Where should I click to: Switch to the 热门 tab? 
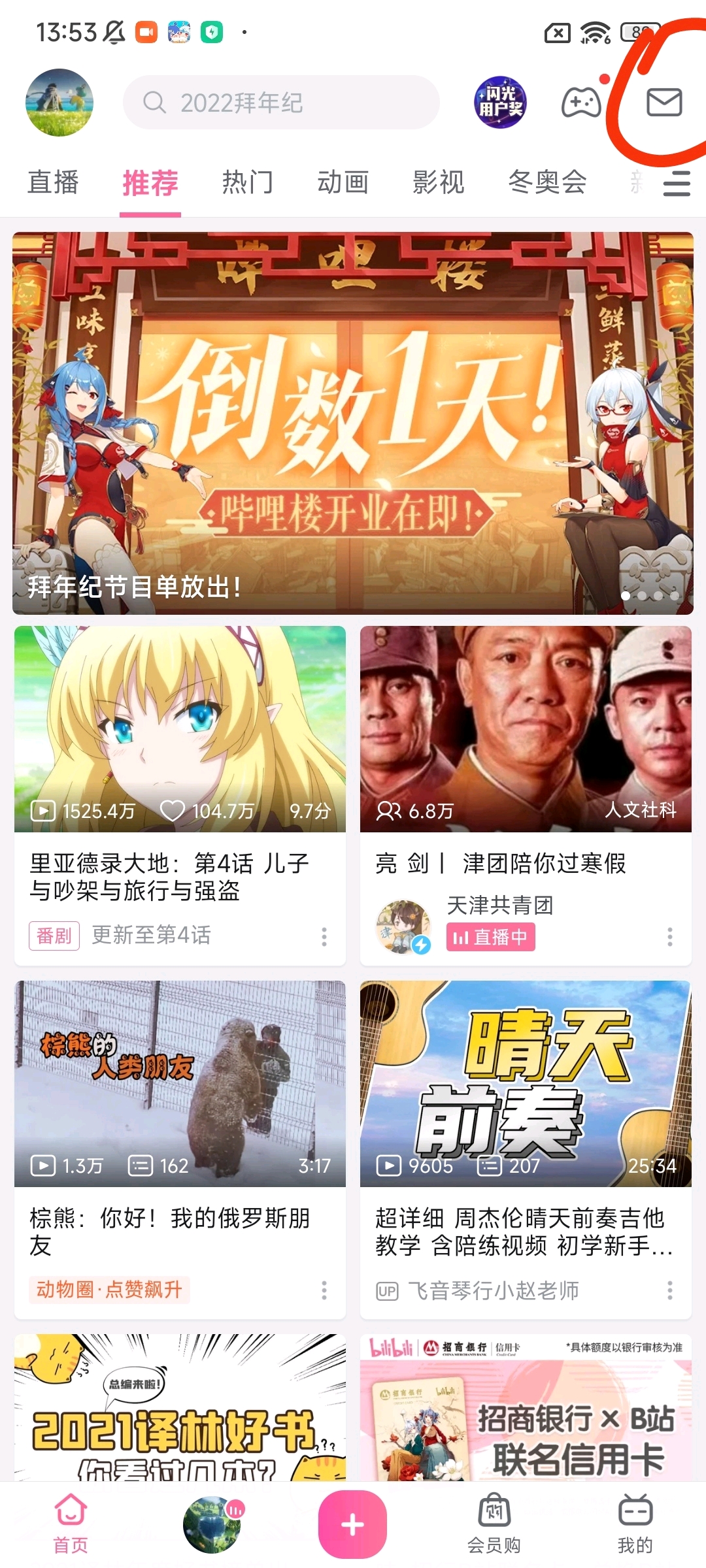click(248, 182)
